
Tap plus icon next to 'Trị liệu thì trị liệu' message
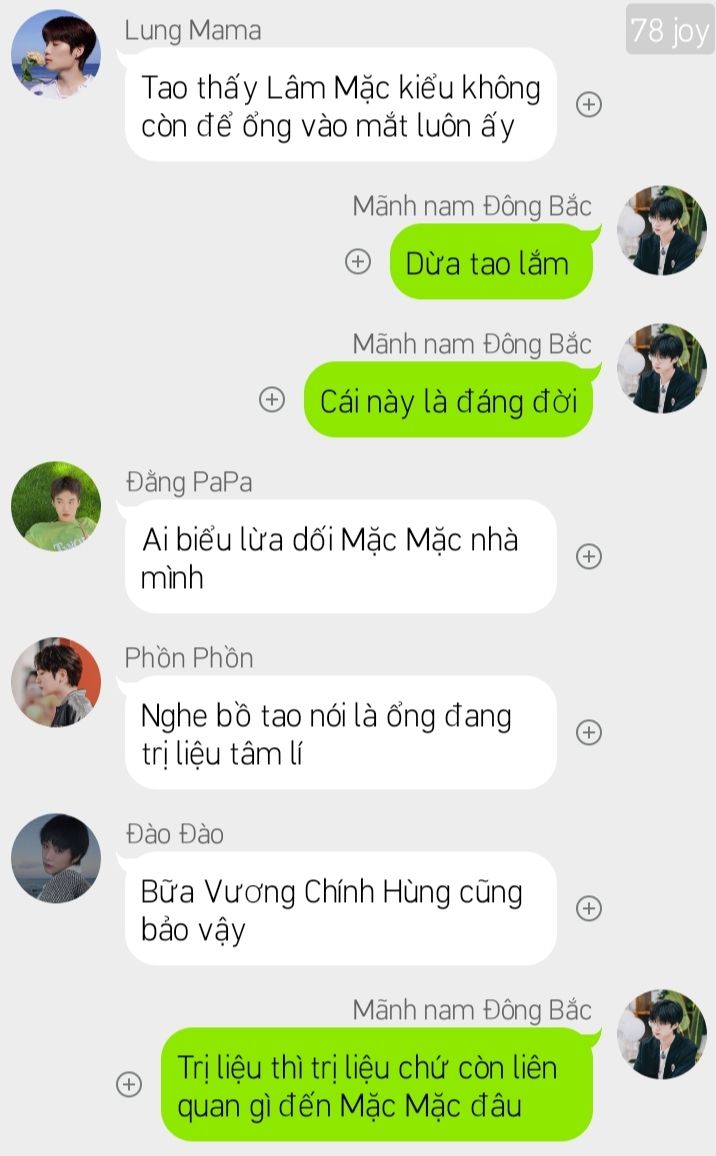(129, 1084)
